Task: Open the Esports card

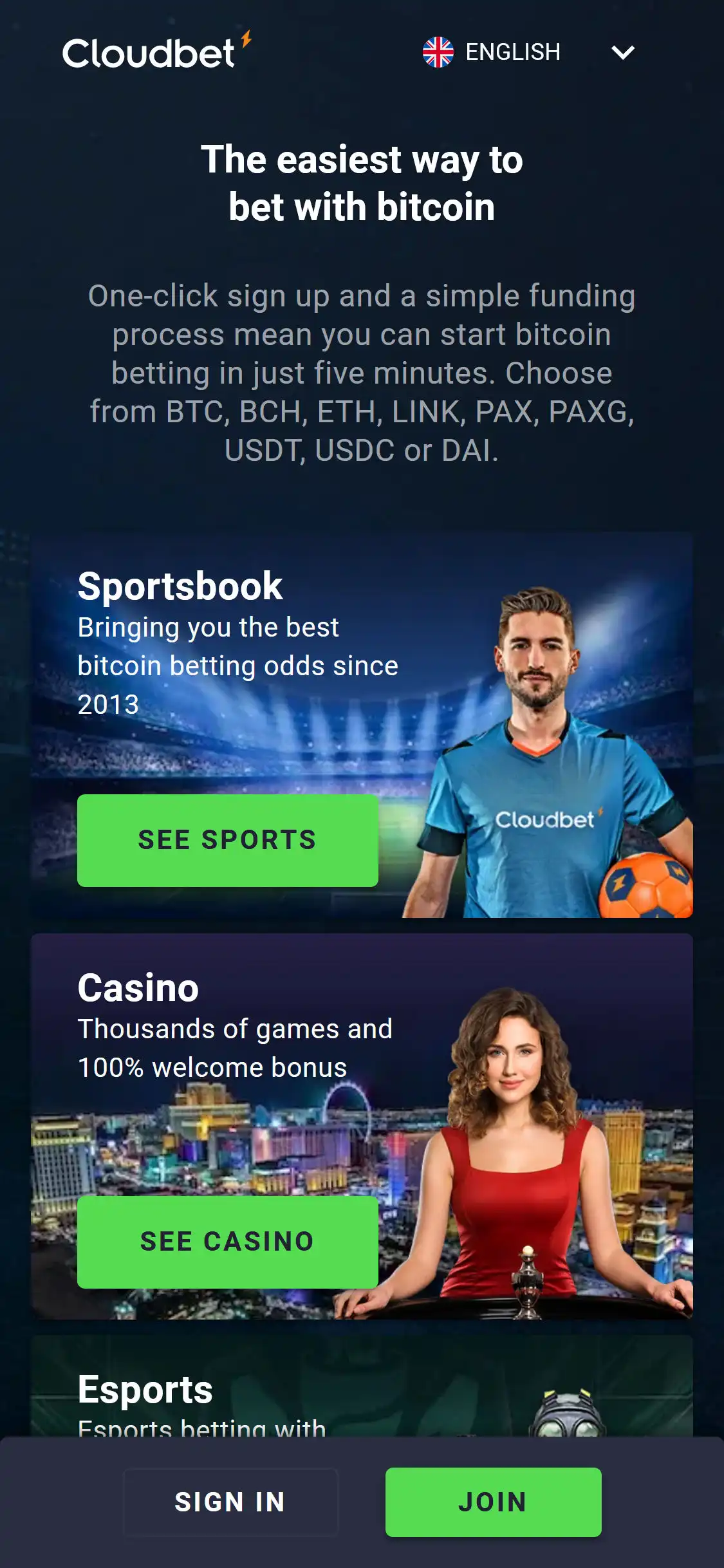Action: 360,1390
